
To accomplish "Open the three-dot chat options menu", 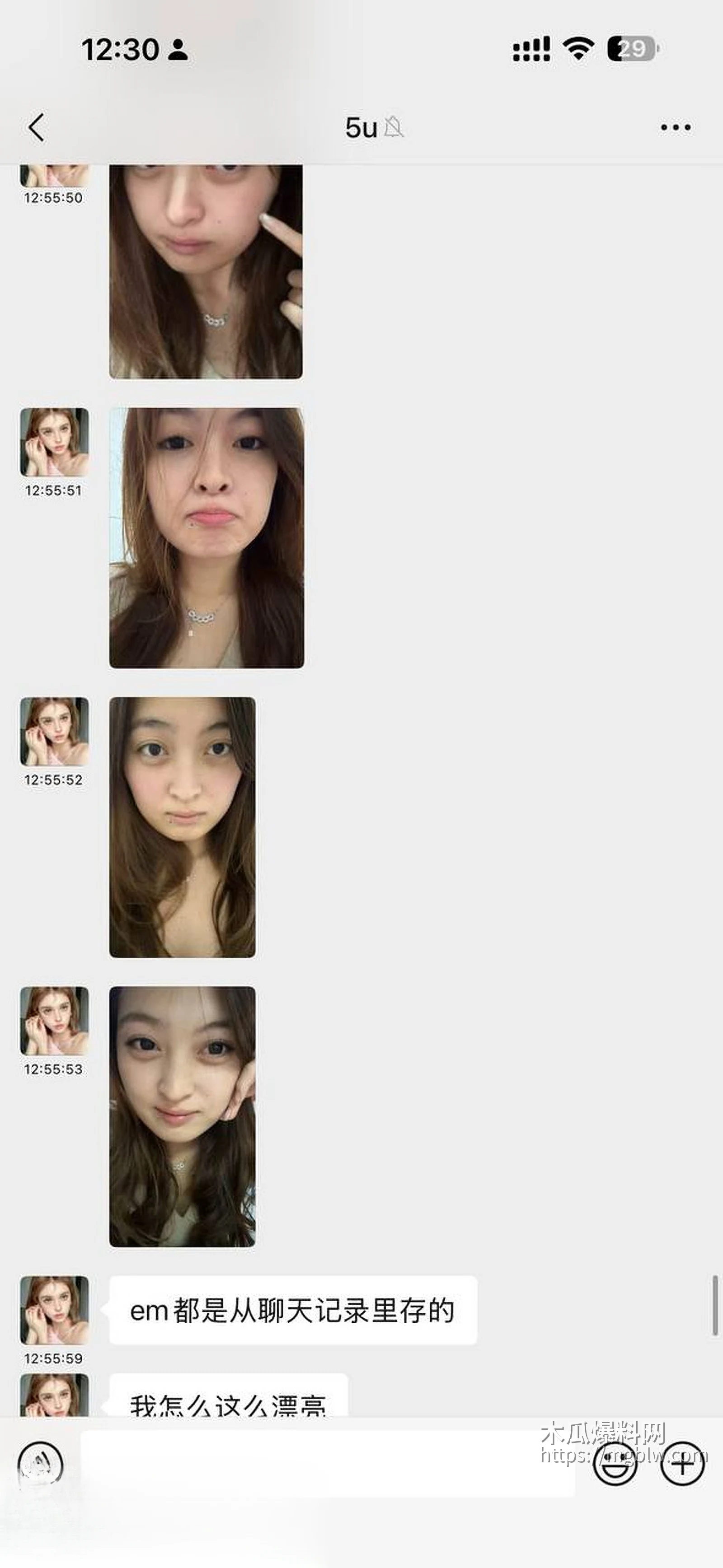I will [x=676, y=128].
